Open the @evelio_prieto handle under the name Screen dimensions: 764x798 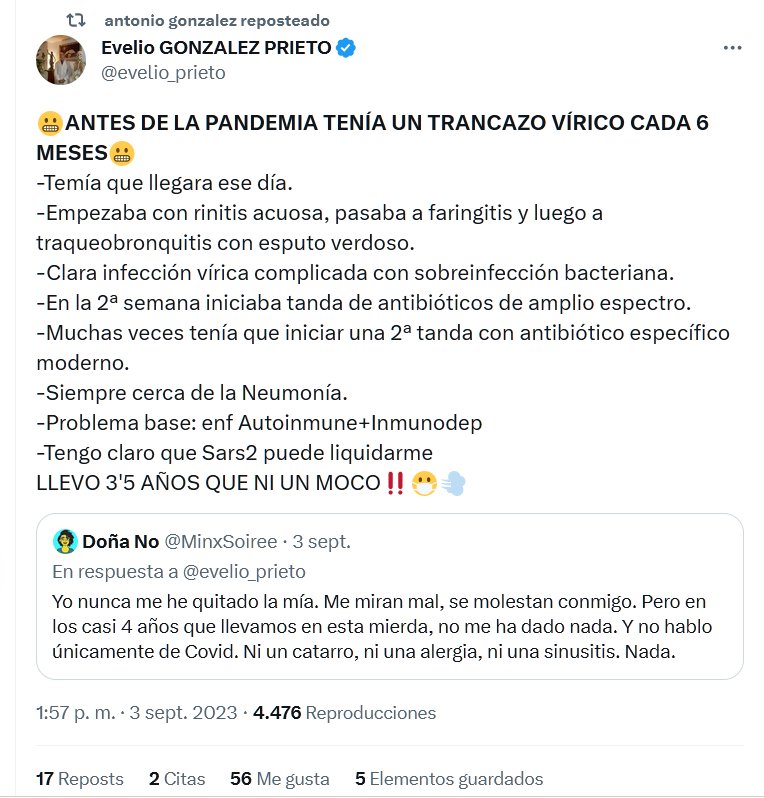click(x=163, y=72)
